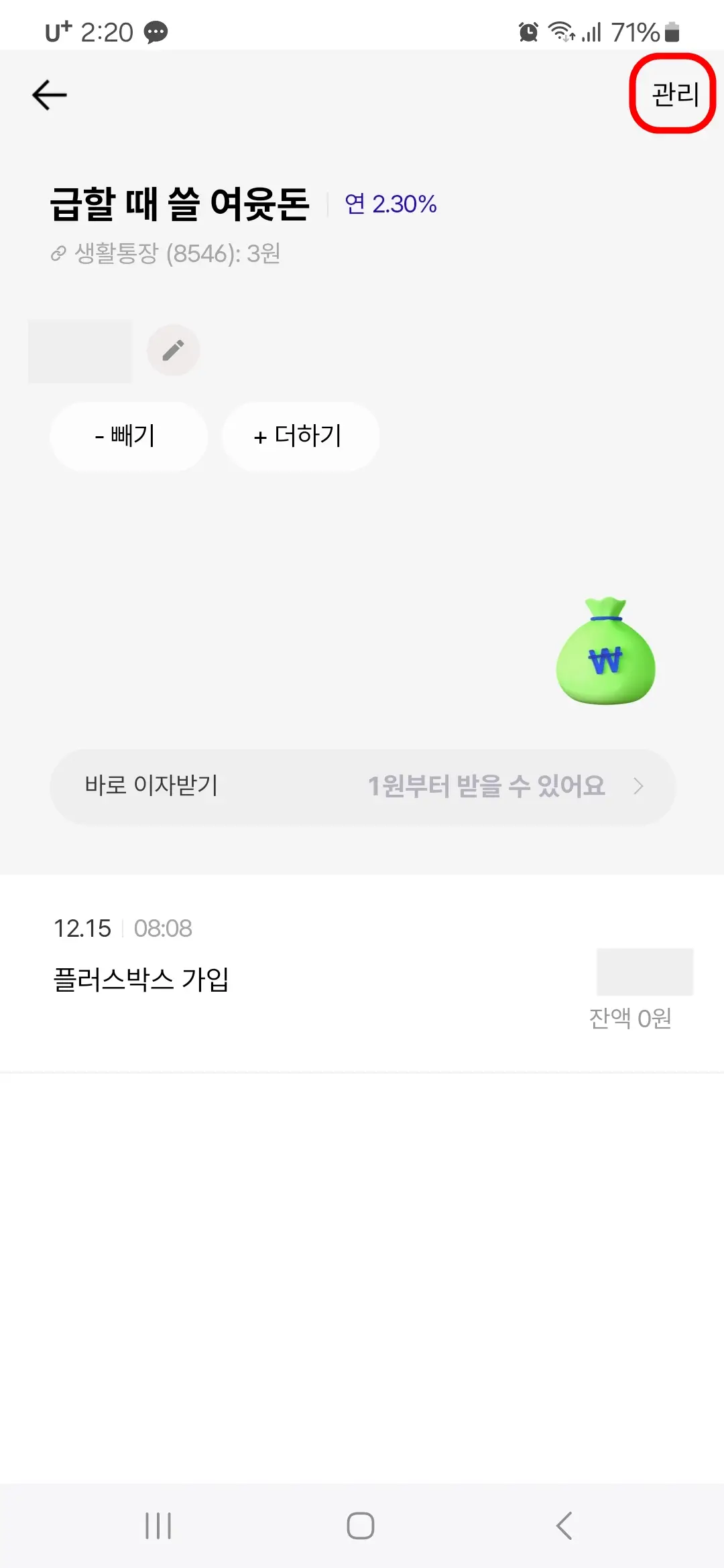Tap the Wi-Fi status icon

(x=562, y=33)
